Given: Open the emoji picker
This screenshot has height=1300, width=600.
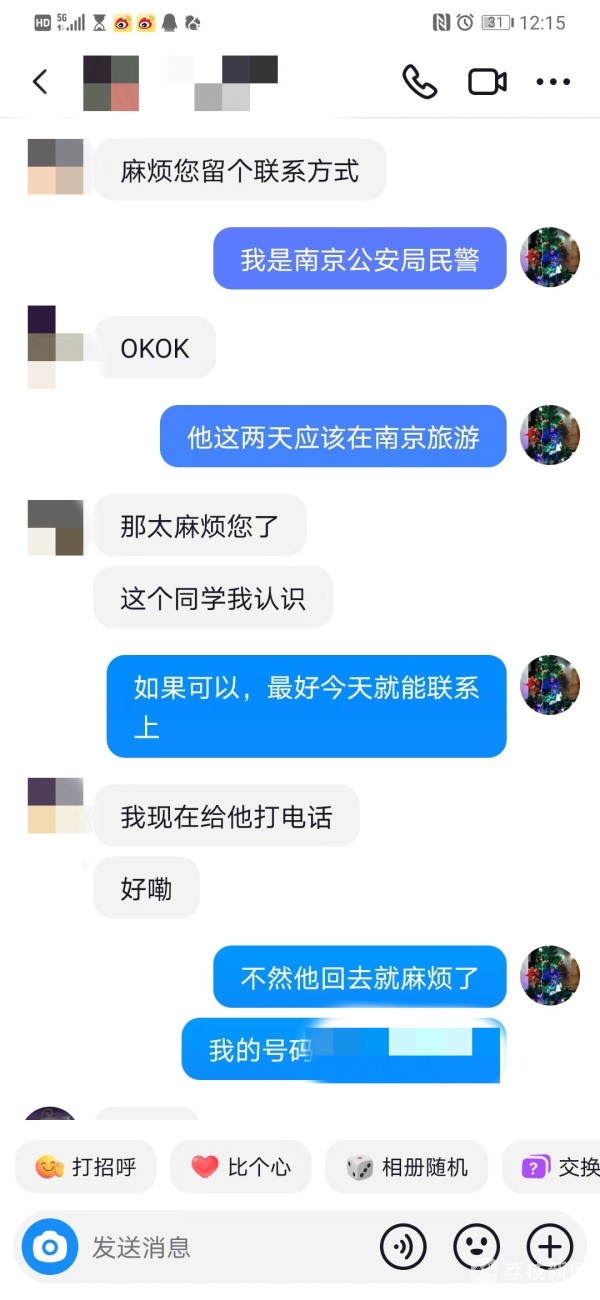Looking at the screenshot, I should pyautogui.click(x=476, y=1247).
